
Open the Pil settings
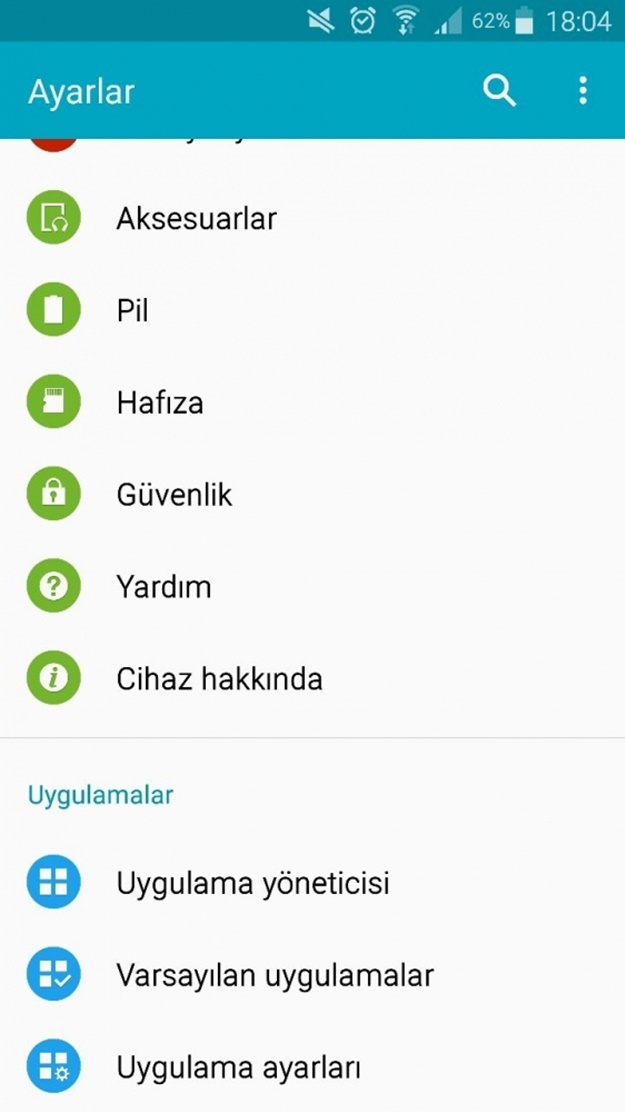(132, 311)
